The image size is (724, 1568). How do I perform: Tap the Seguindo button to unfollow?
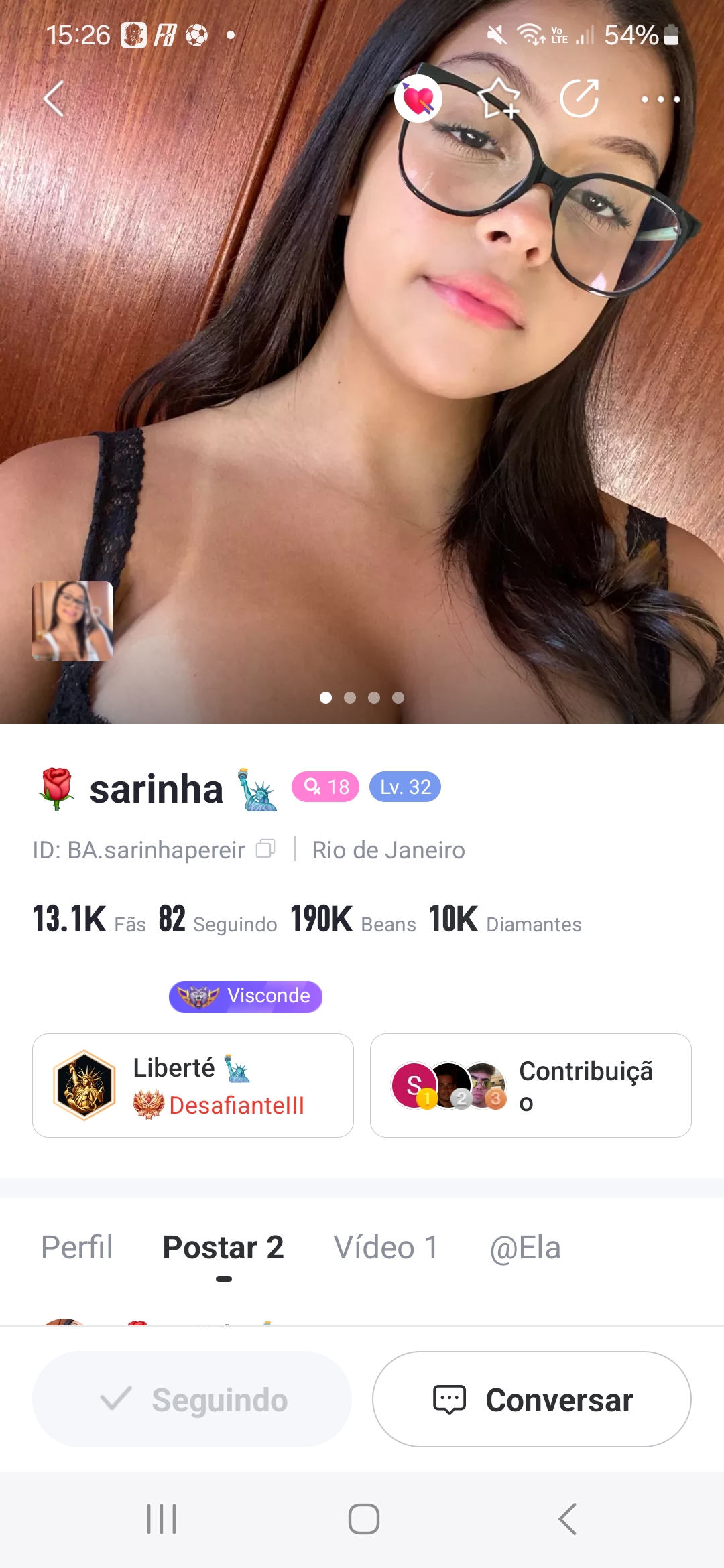click(x=192, y=1399)
